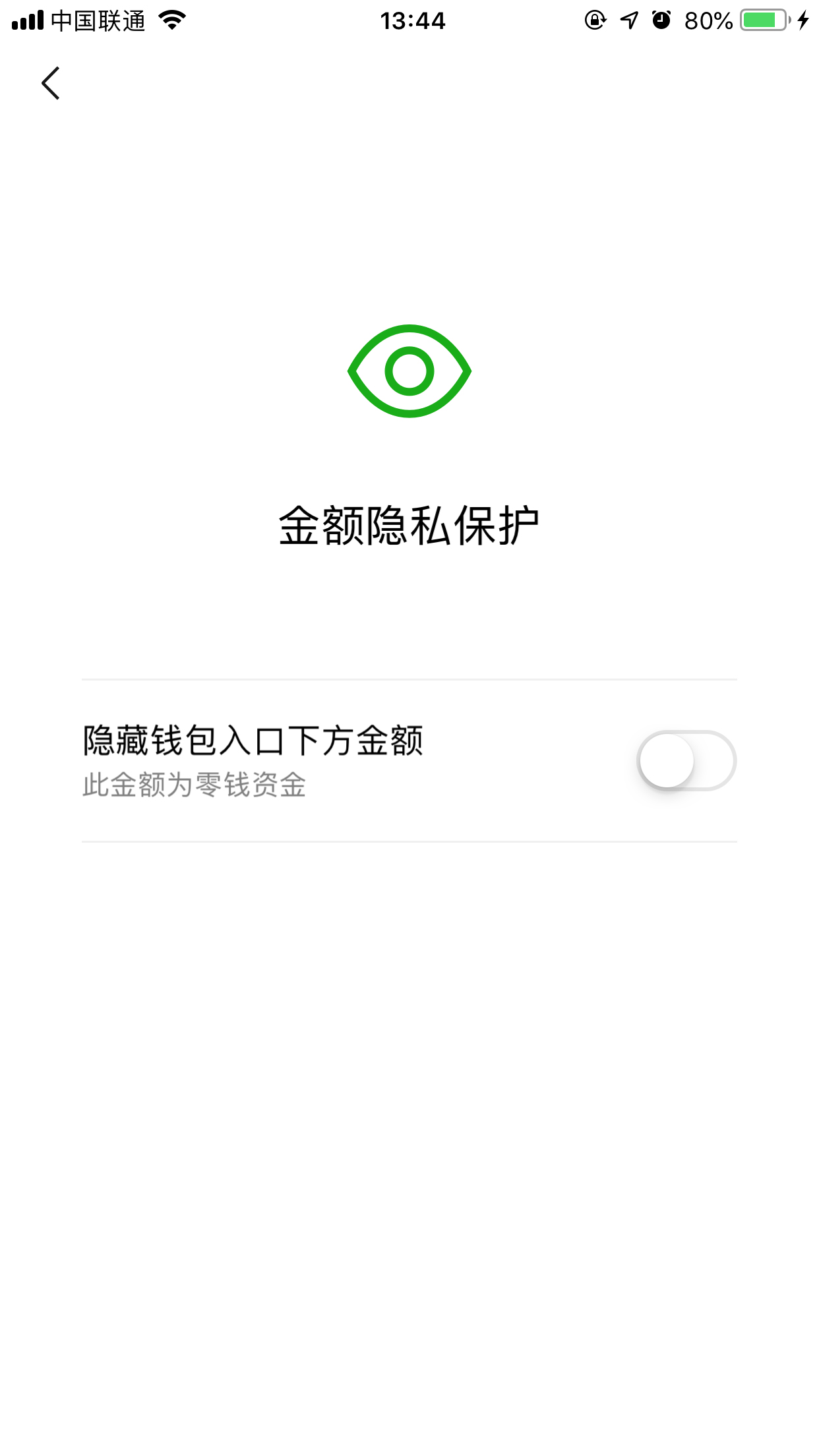Viewport: 819px width, 1456px height.
Task: Click the 金额隐私保护 title text
Action: click(x=409, y=523)
